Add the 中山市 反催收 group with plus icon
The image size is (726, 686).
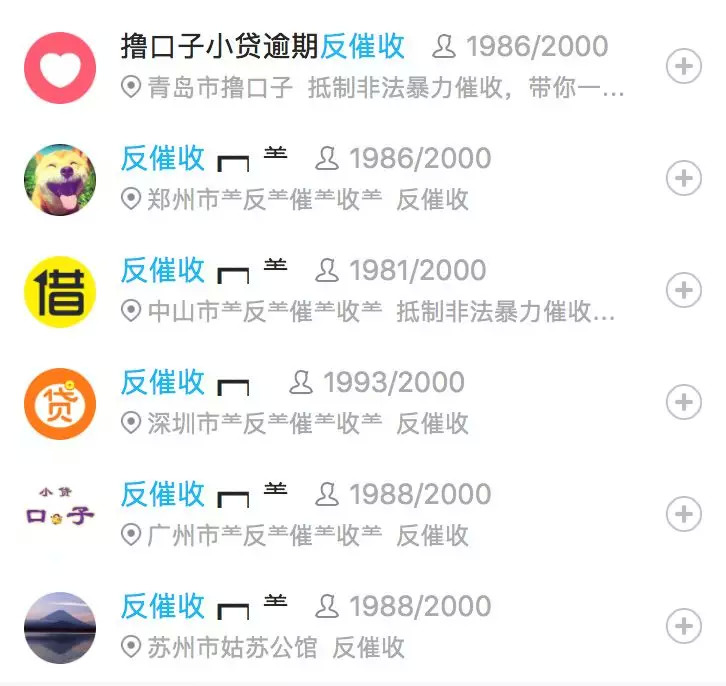(x=683, y=291)
